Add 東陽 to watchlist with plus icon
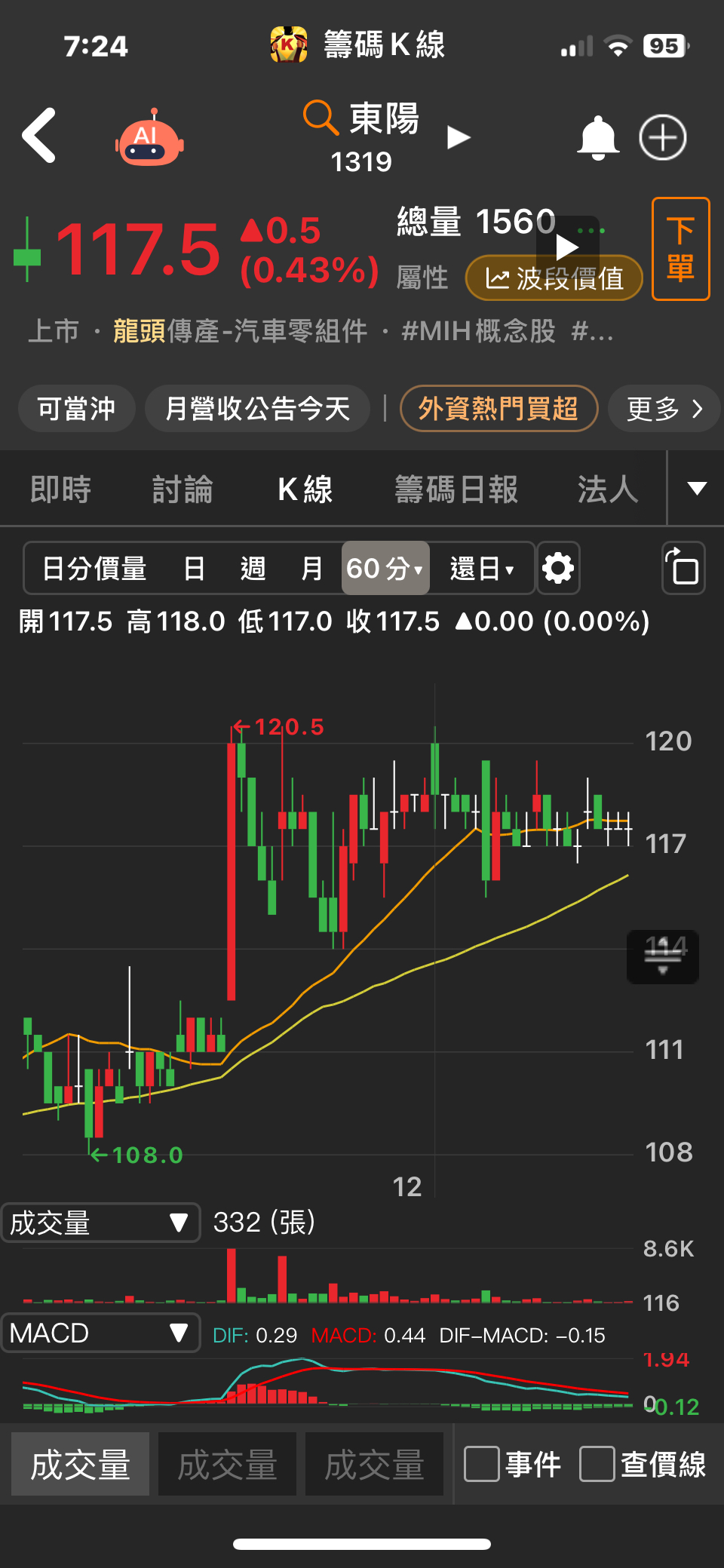724x1568 pixels. [663, 138]
